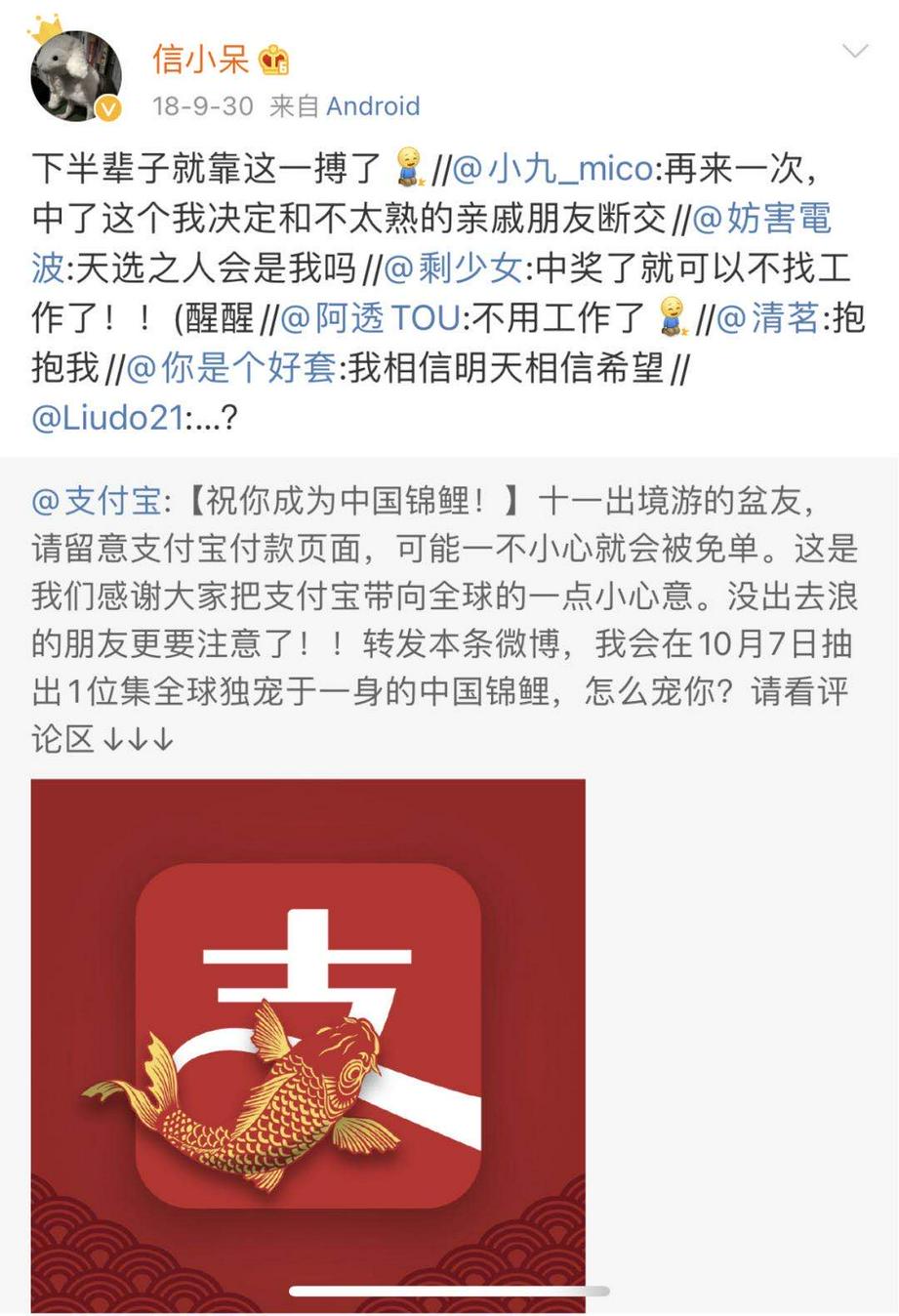Expand the post options chevron

point(854,52)
